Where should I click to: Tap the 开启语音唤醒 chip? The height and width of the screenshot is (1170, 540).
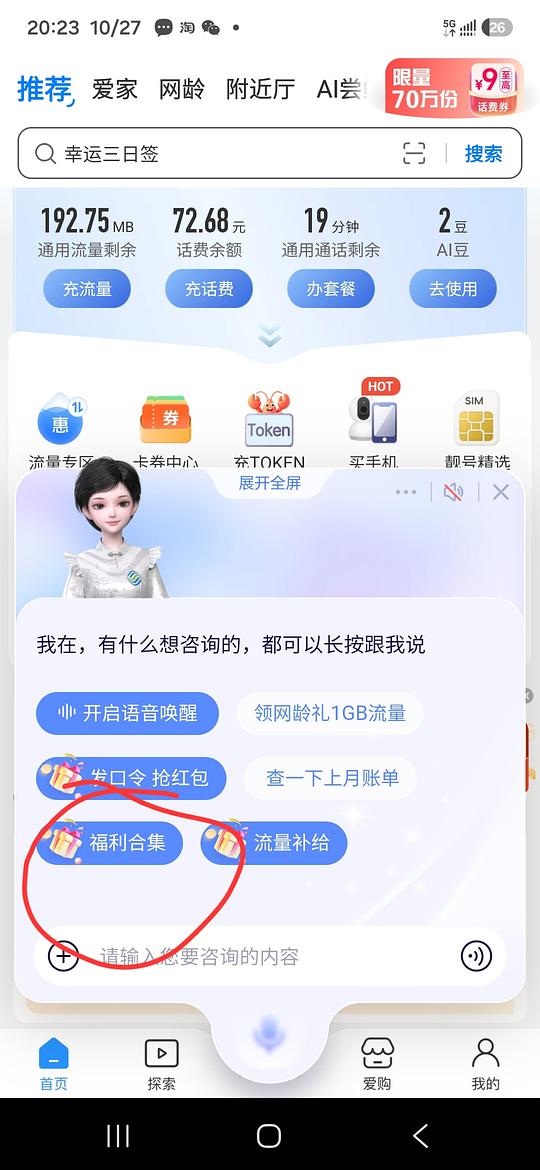coord(128,713)
